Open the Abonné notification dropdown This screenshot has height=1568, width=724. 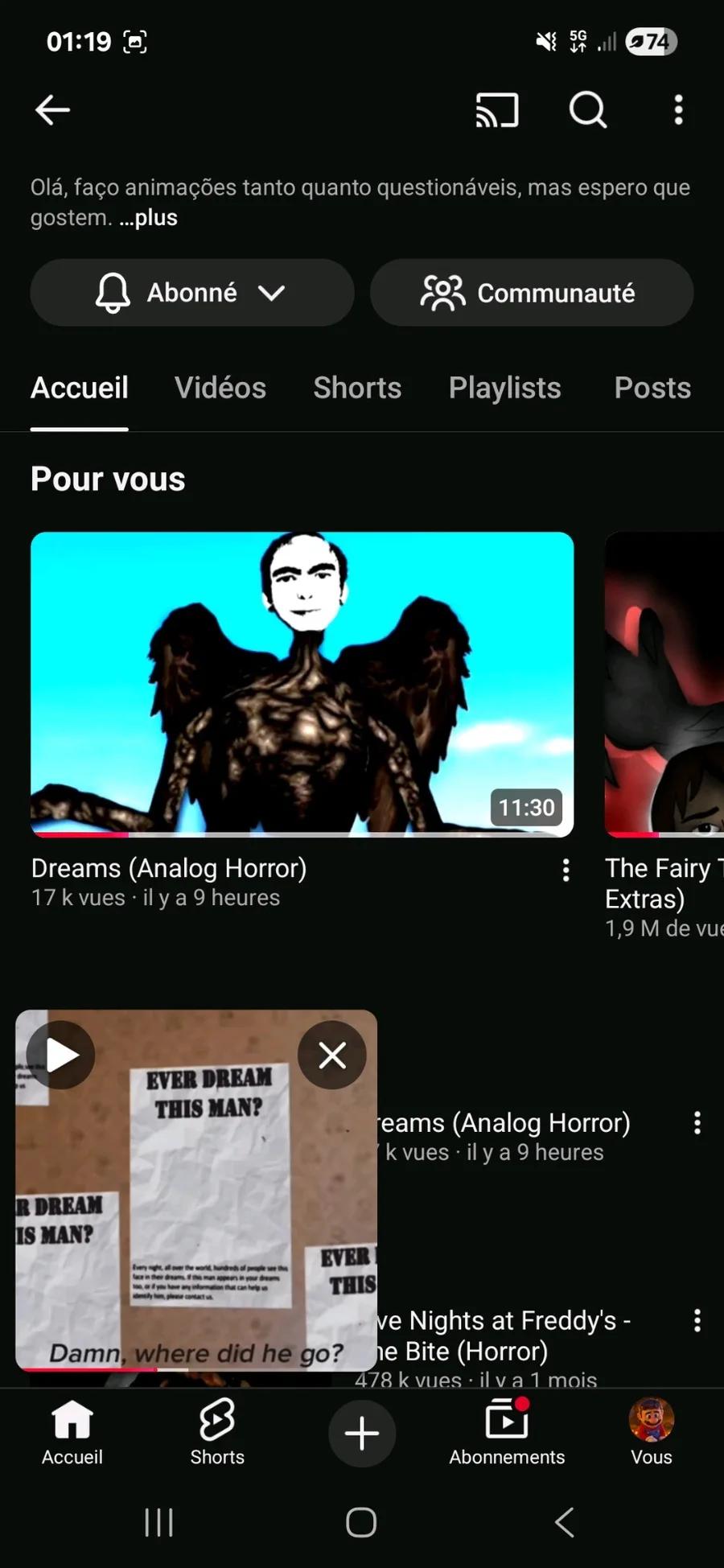point(191,293)
